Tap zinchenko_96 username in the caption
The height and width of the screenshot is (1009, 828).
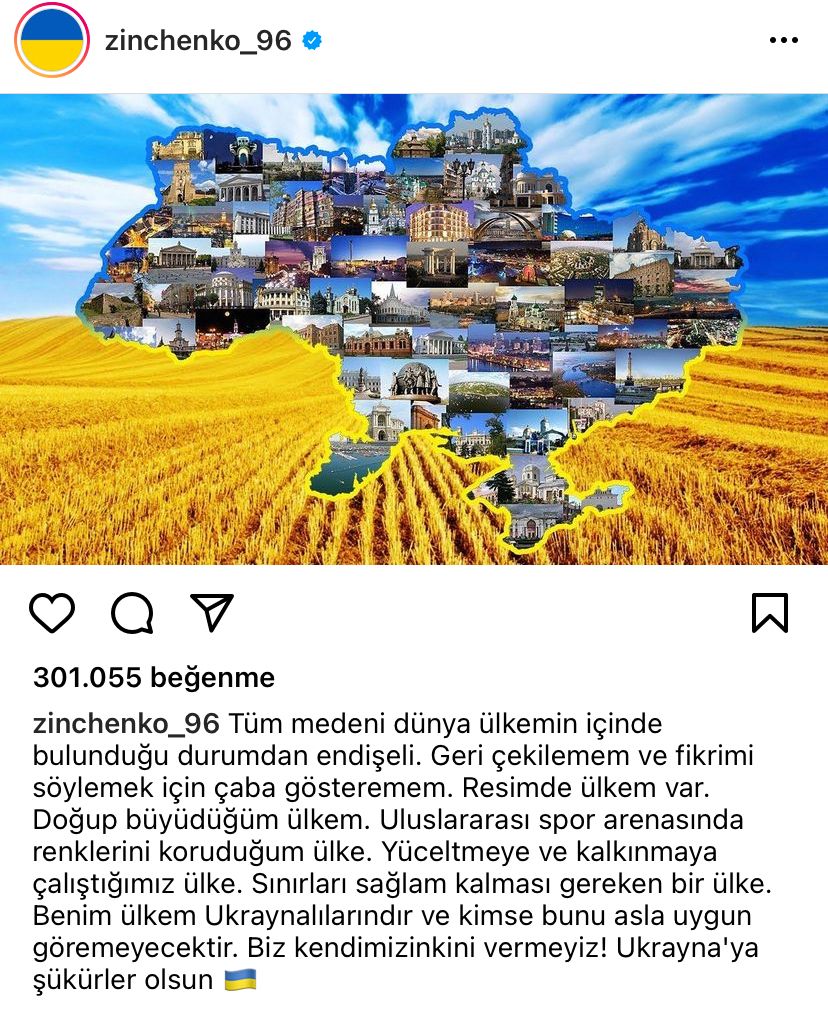127,723
